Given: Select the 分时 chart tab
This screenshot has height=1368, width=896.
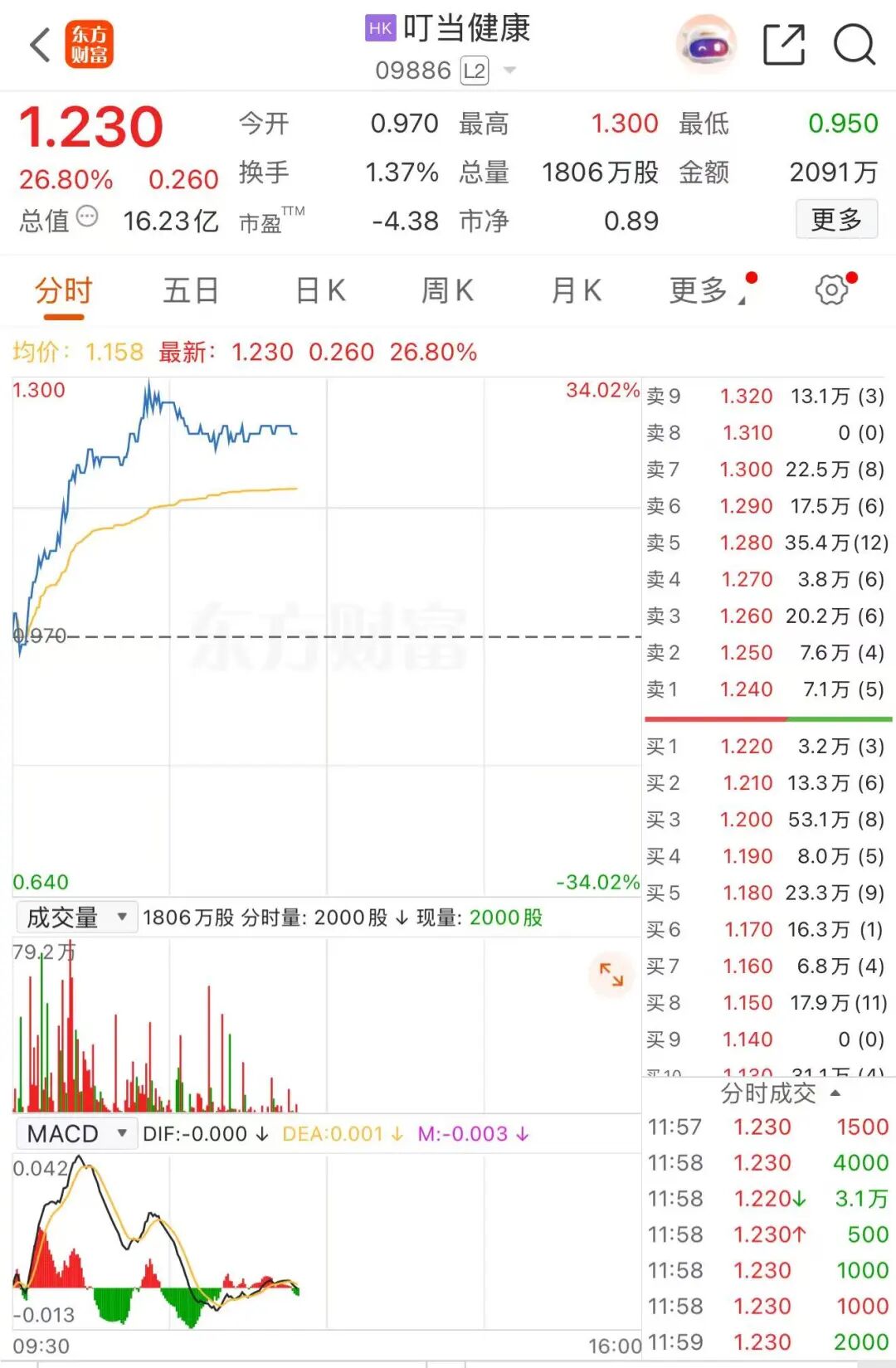Looking at the screenshot, I should click(x=63, y=291).
